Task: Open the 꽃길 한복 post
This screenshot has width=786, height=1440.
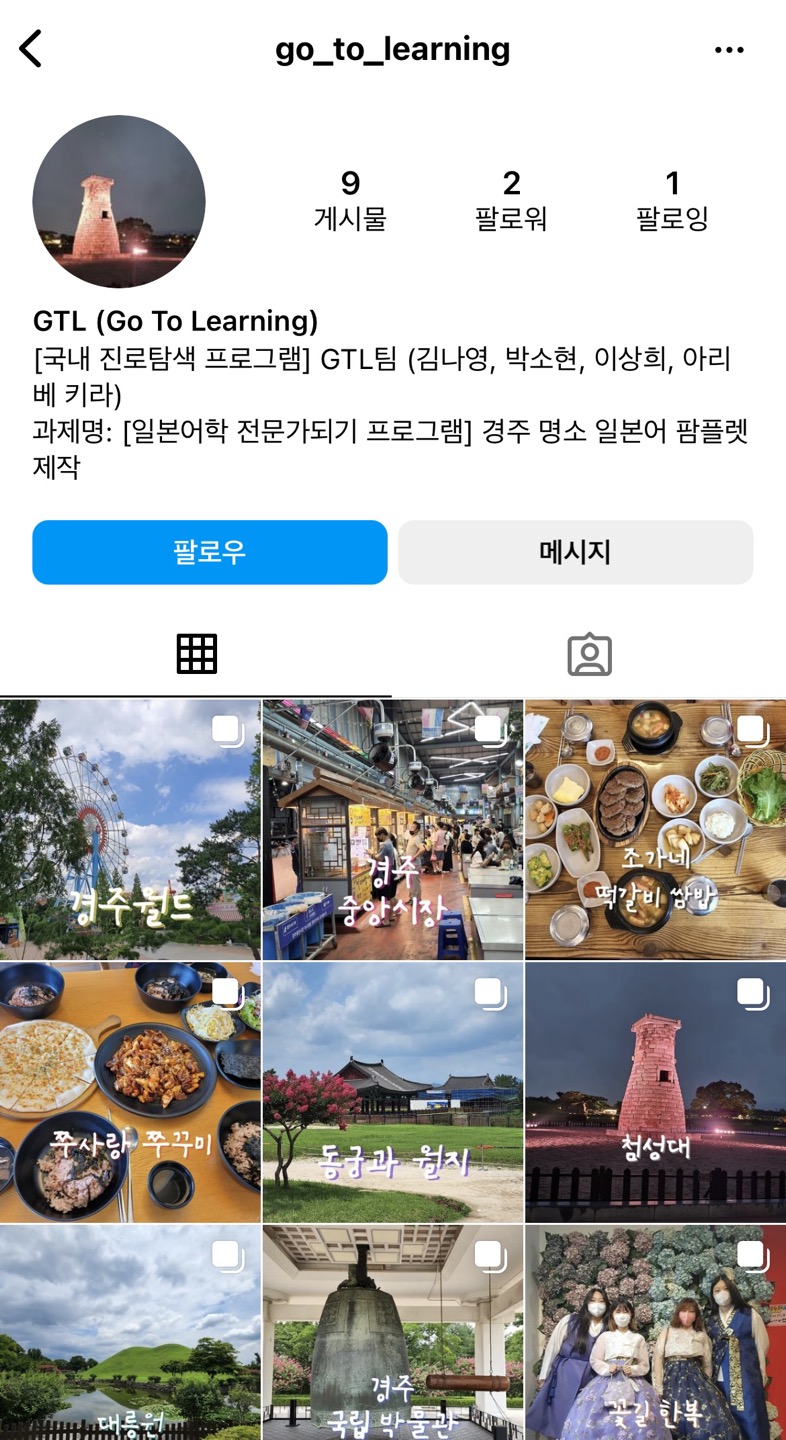Action: coord(655,1335)
